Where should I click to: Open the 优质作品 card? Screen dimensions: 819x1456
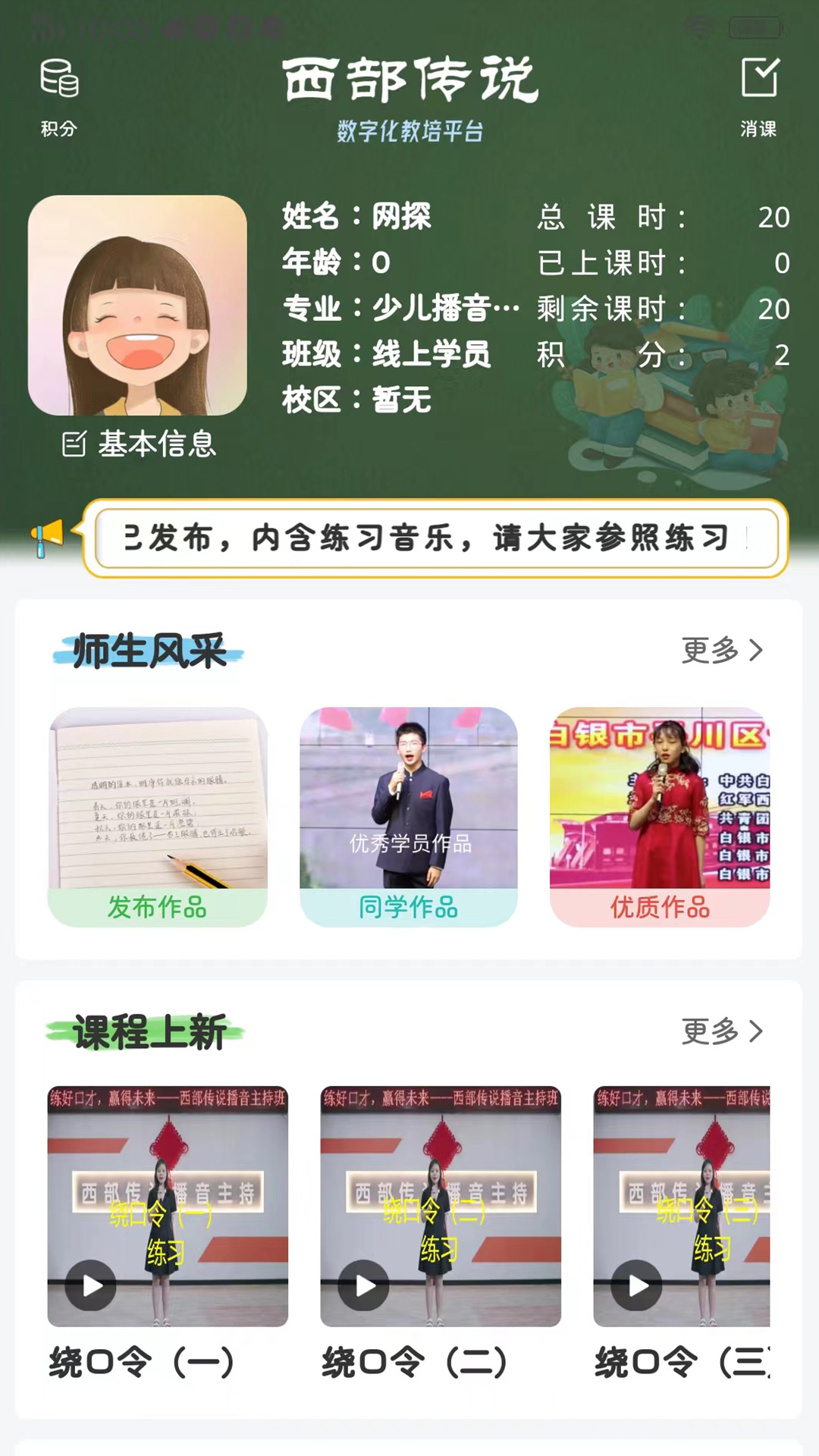(x=659, y=816)
